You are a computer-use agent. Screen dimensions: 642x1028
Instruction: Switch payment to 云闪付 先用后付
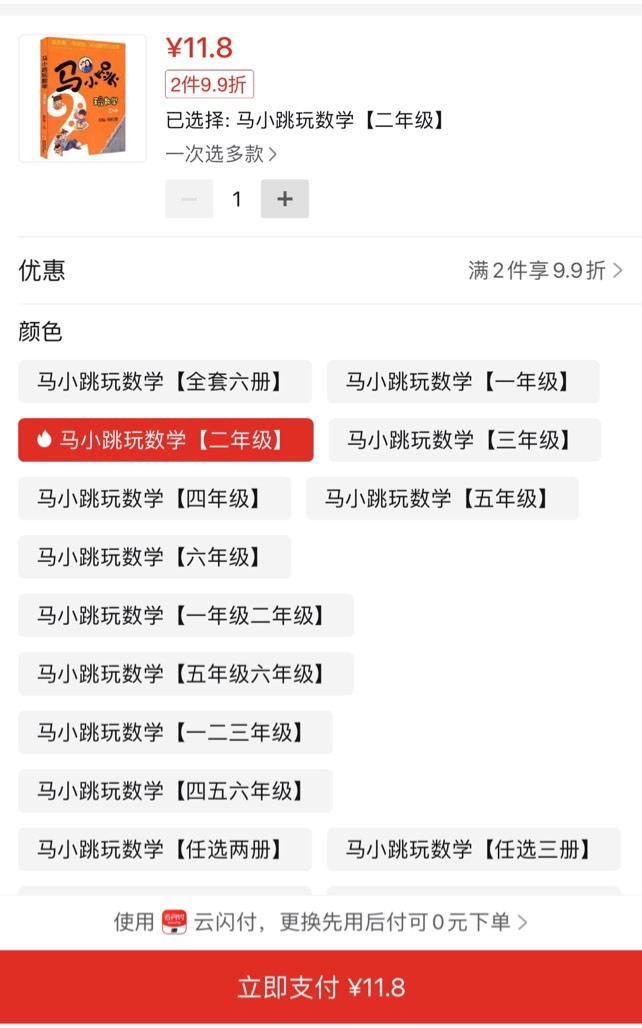(x=321, y=922)
